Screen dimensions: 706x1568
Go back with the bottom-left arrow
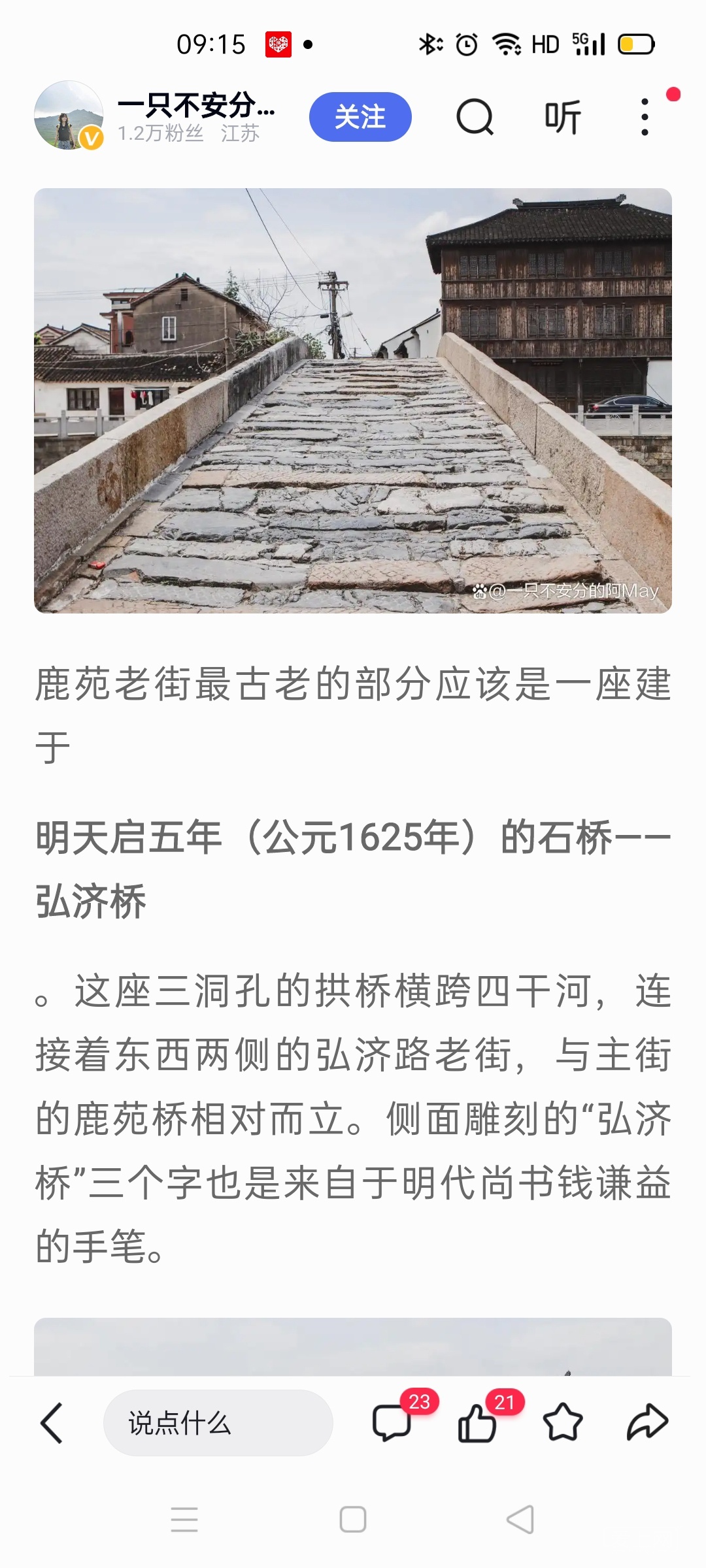(52, 1422)
